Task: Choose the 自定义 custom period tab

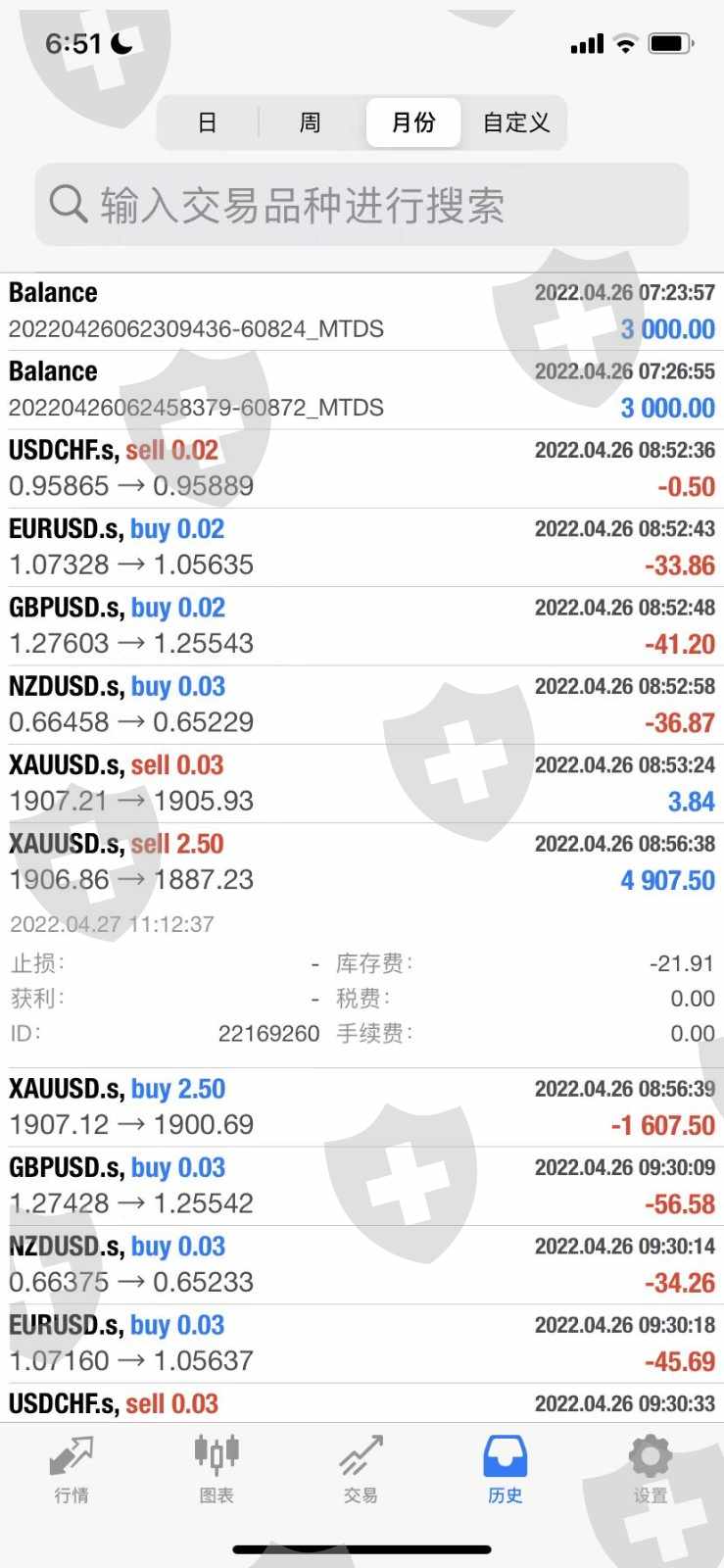Action: tap(516, 122)
